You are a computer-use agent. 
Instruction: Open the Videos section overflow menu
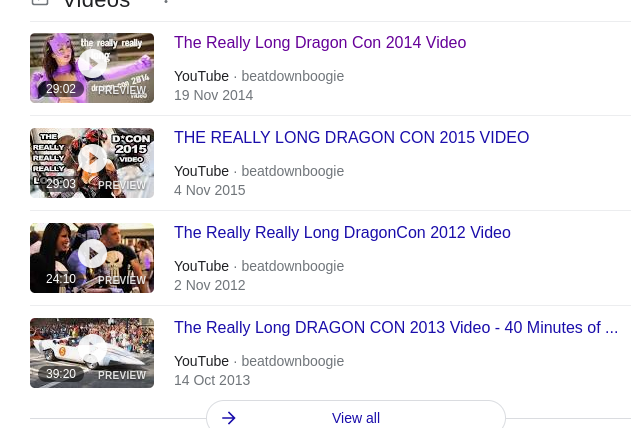coord(166,3)
